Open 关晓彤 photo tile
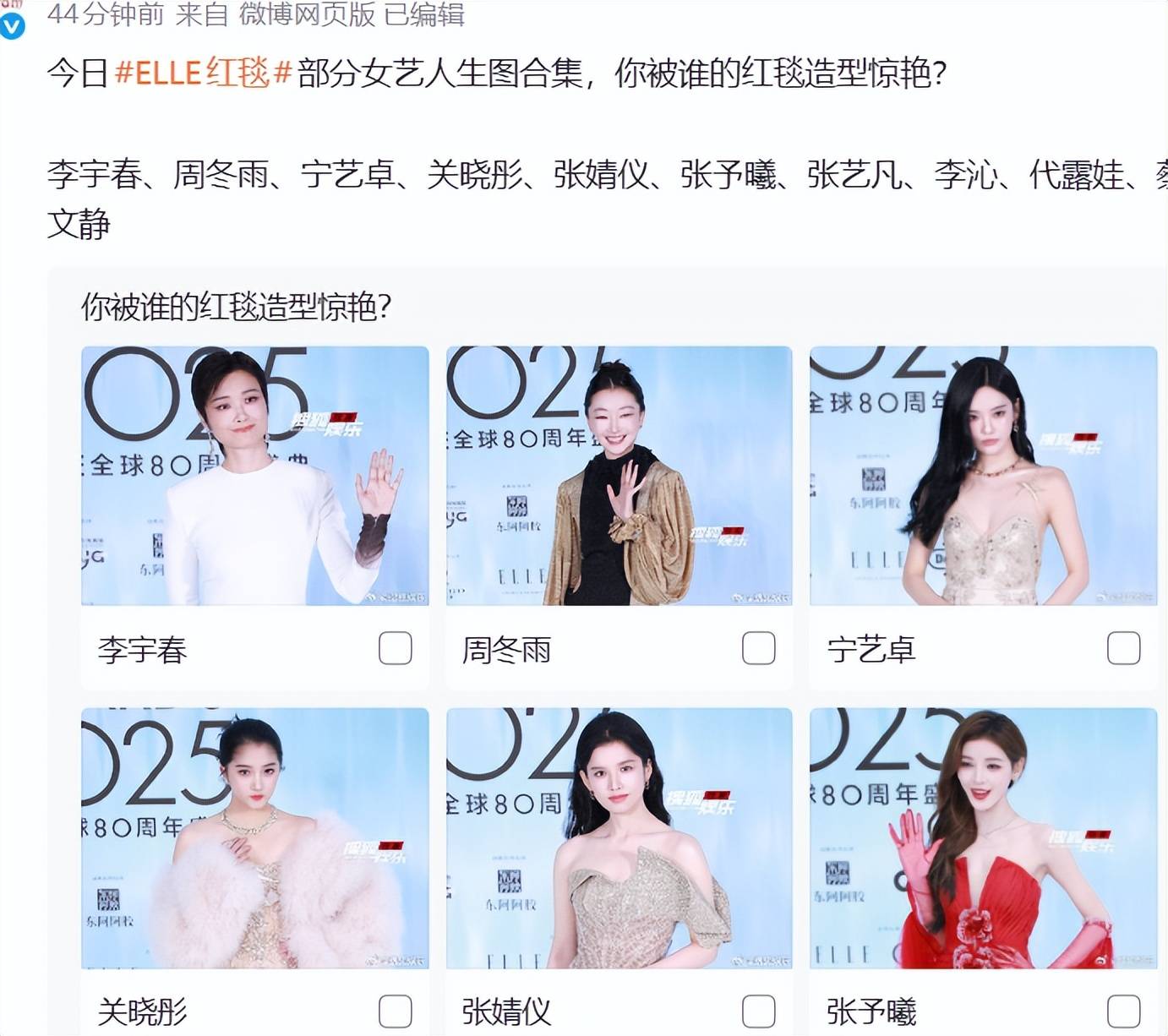1168x1036 pixels. [x=254, y=838]
